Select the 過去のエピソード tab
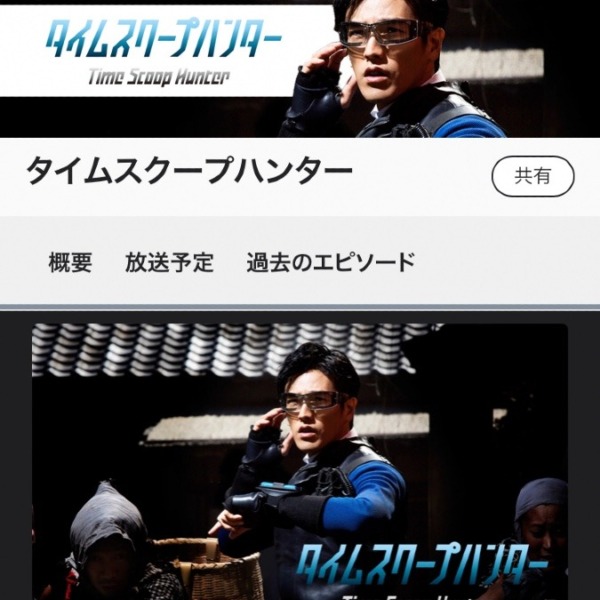Image resolution: width=600 pixels, height=600 pixels. point(330,263)
